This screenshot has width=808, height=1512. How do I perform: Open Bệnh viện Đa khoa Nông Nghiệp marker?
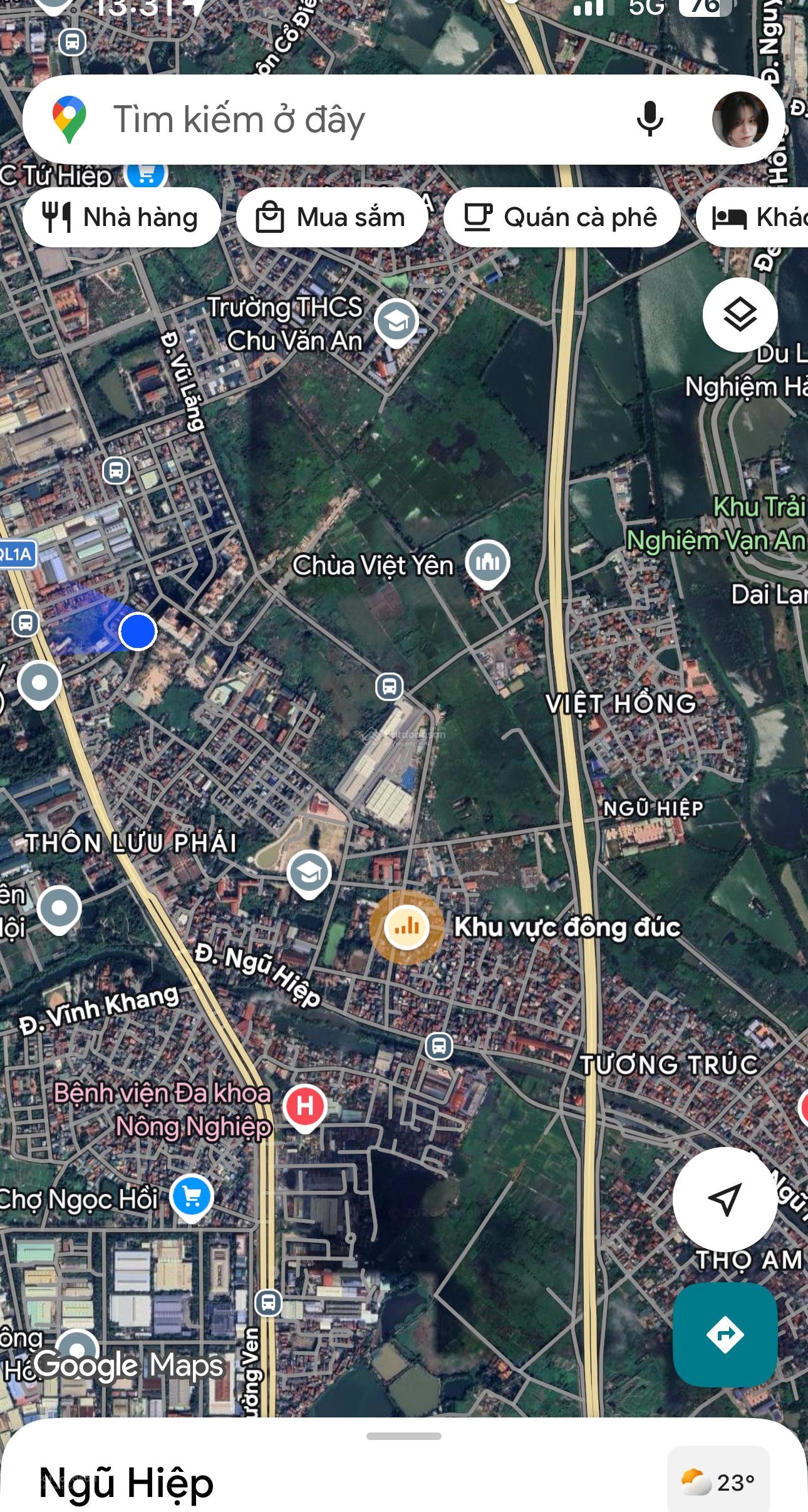304,1106
